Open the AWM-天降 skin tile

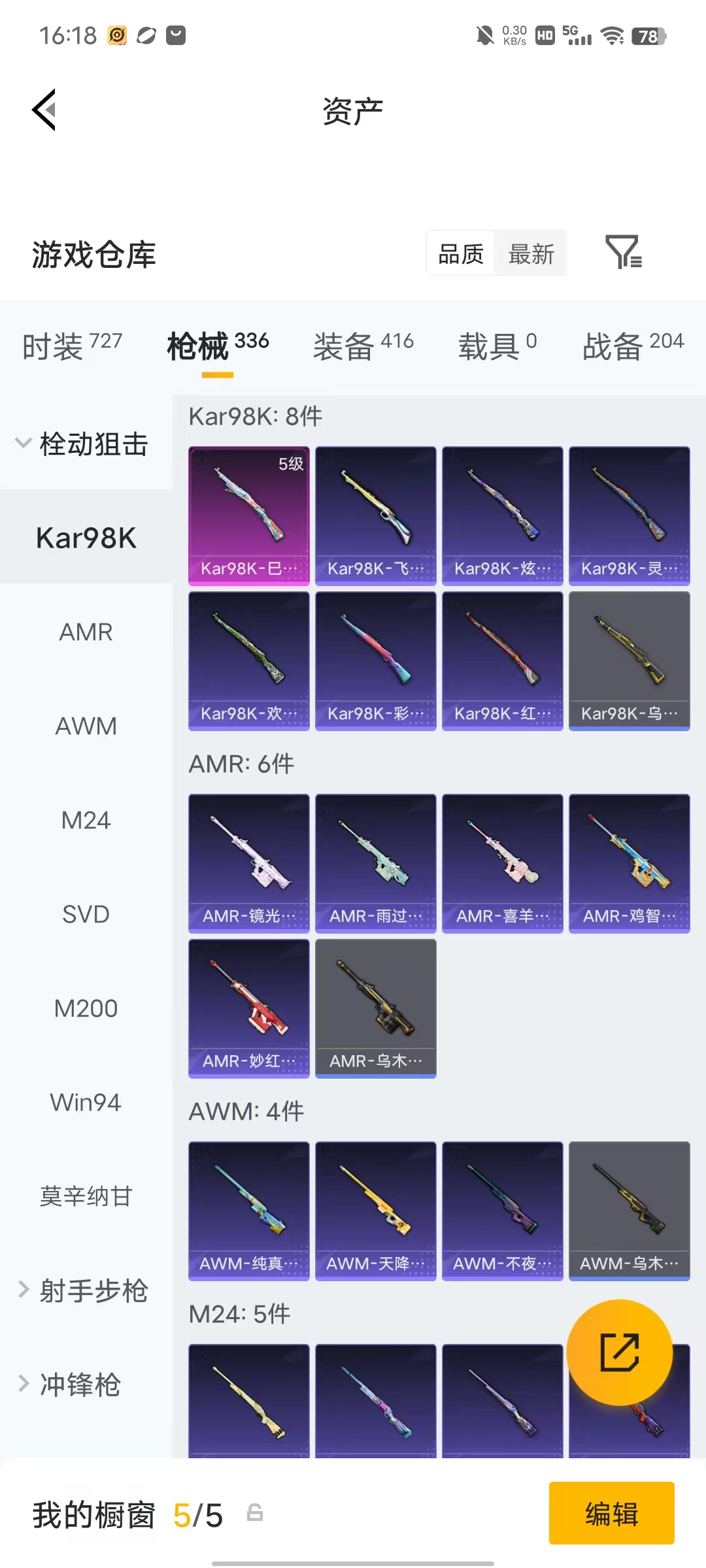point(376,1211)
